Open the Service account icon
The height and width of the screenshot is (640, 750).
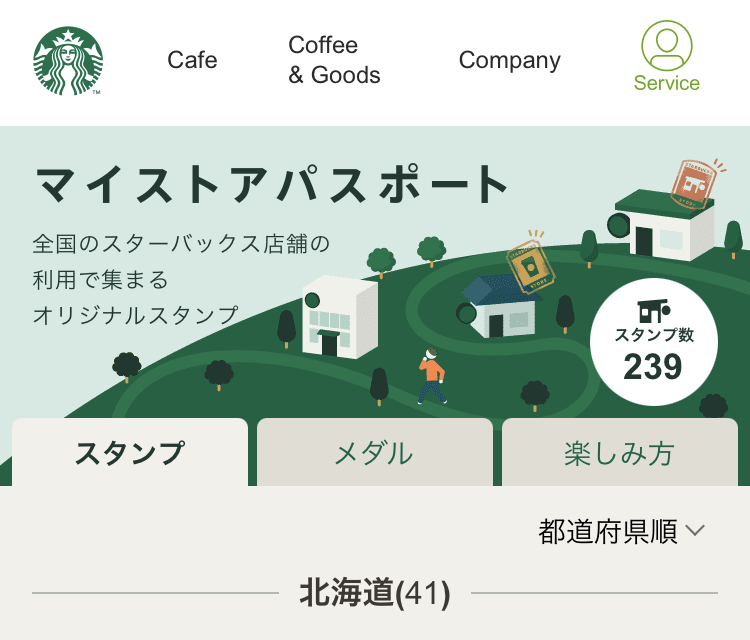[x=666, y=58]
